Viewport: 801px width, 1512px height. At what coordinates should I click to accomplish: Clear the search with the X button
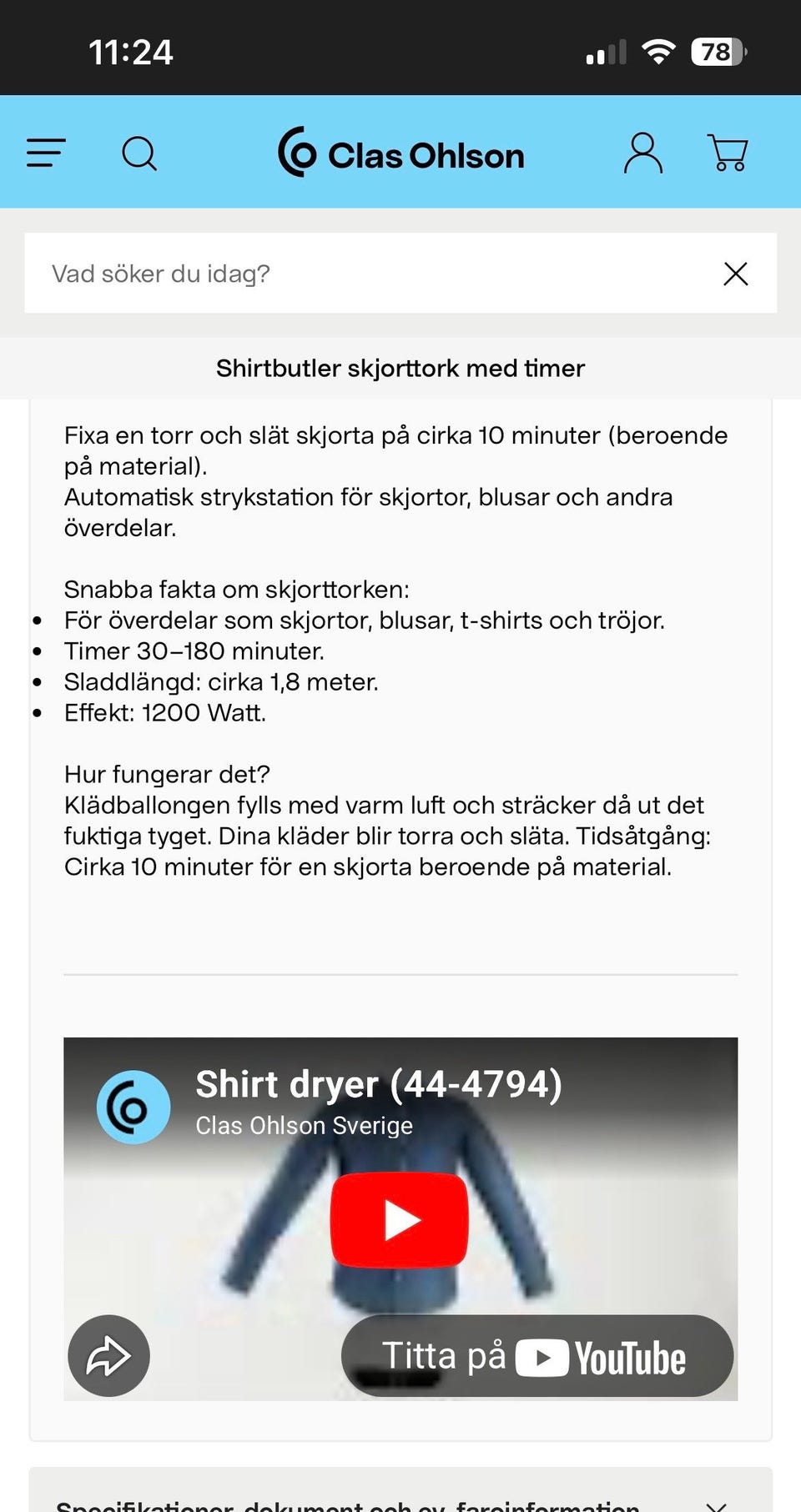click(x=735, y=274)
